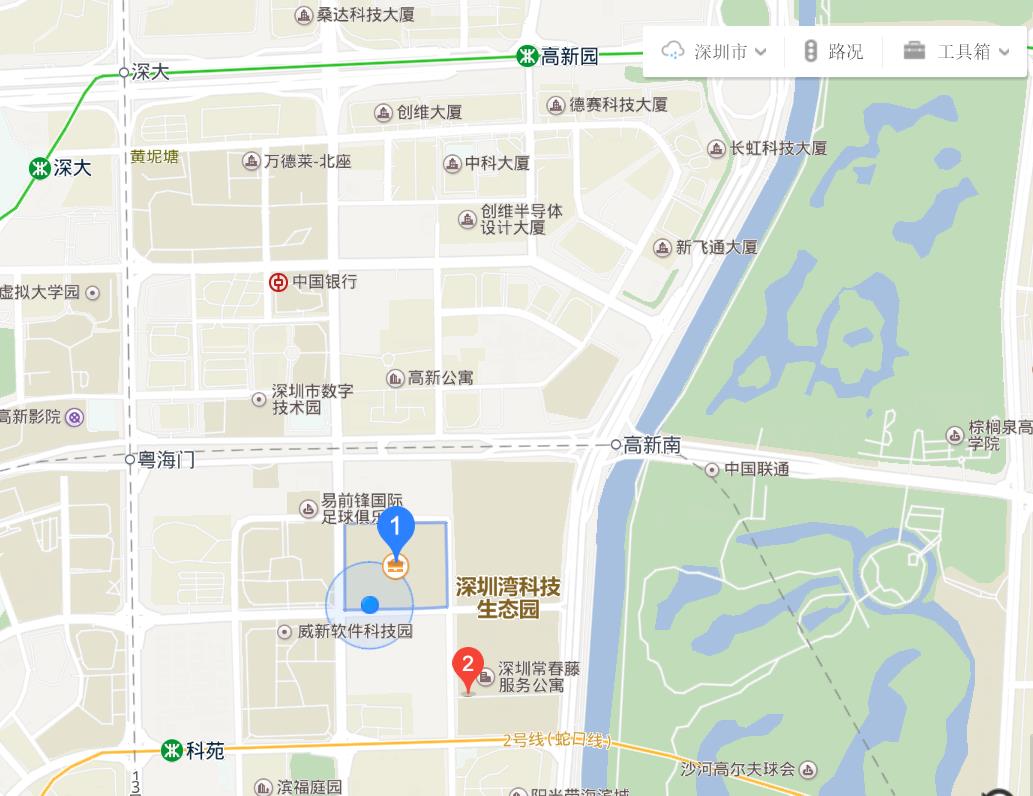Open the 深圳市数字技术园 marker

(x=259, y=399)
